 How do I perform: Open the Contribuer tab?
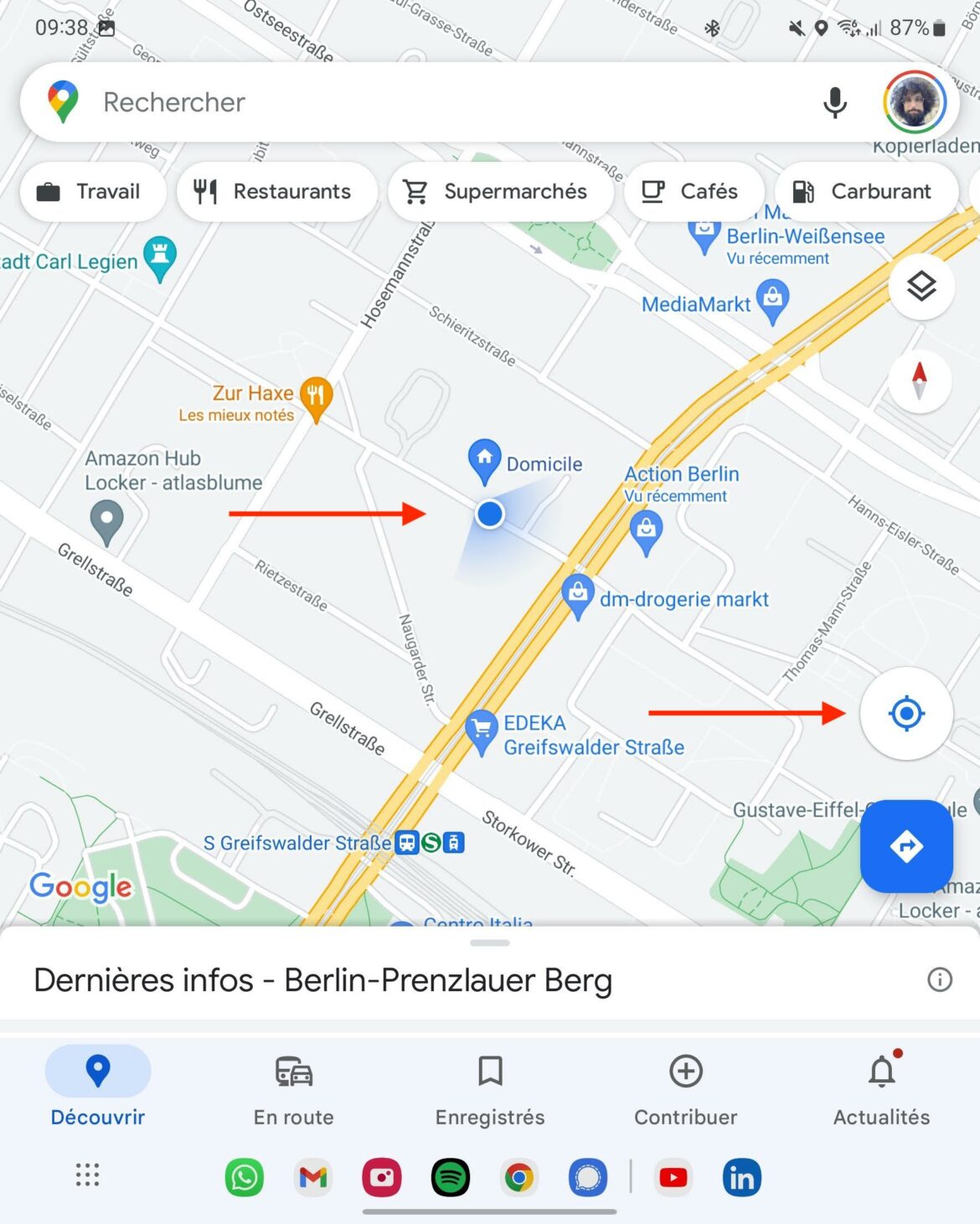[x=685, y=1087]
